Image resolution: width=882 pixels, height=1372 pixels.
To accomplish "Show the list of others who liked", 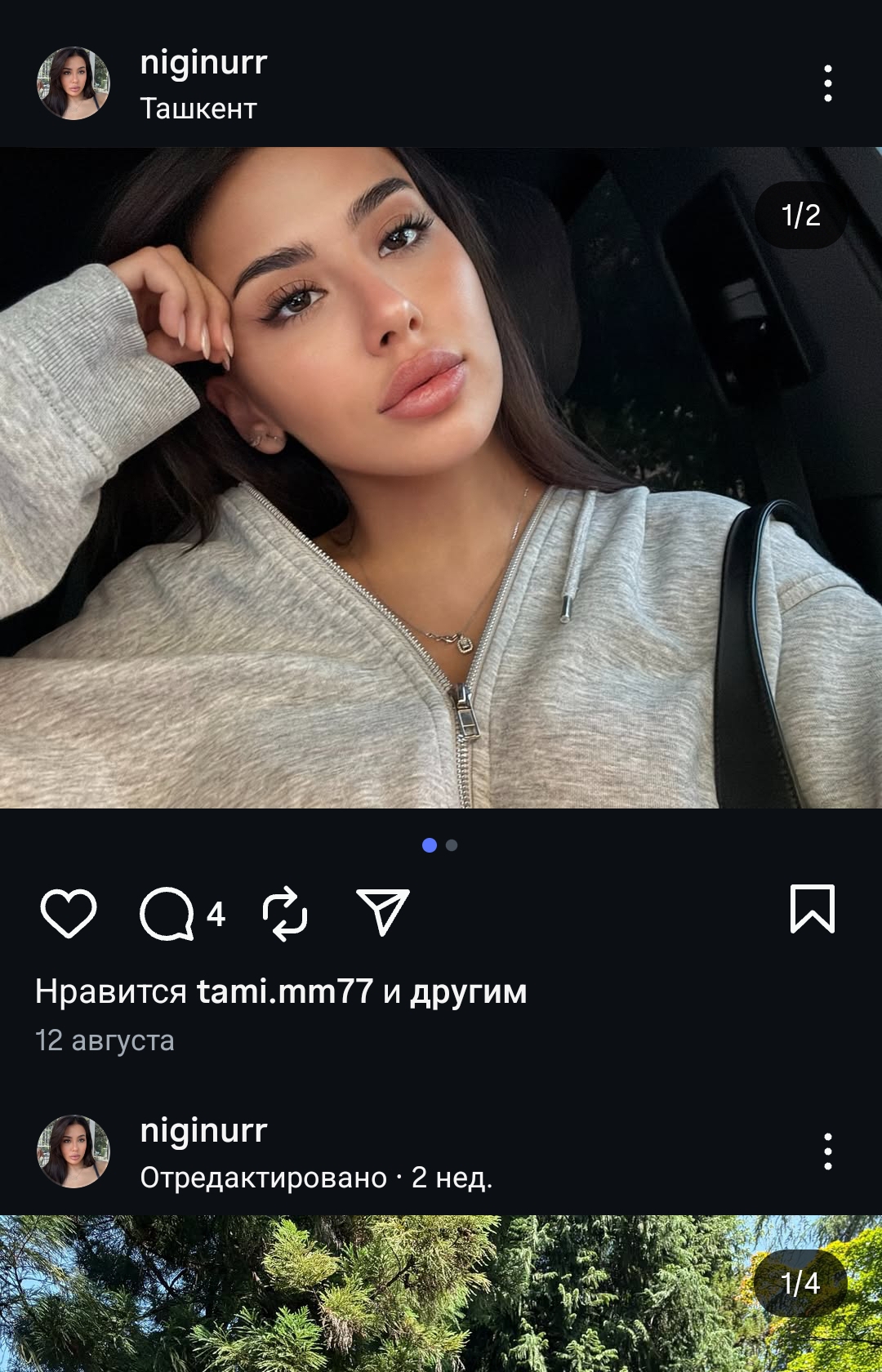I will pyautogui.click(x=468, y=991).
